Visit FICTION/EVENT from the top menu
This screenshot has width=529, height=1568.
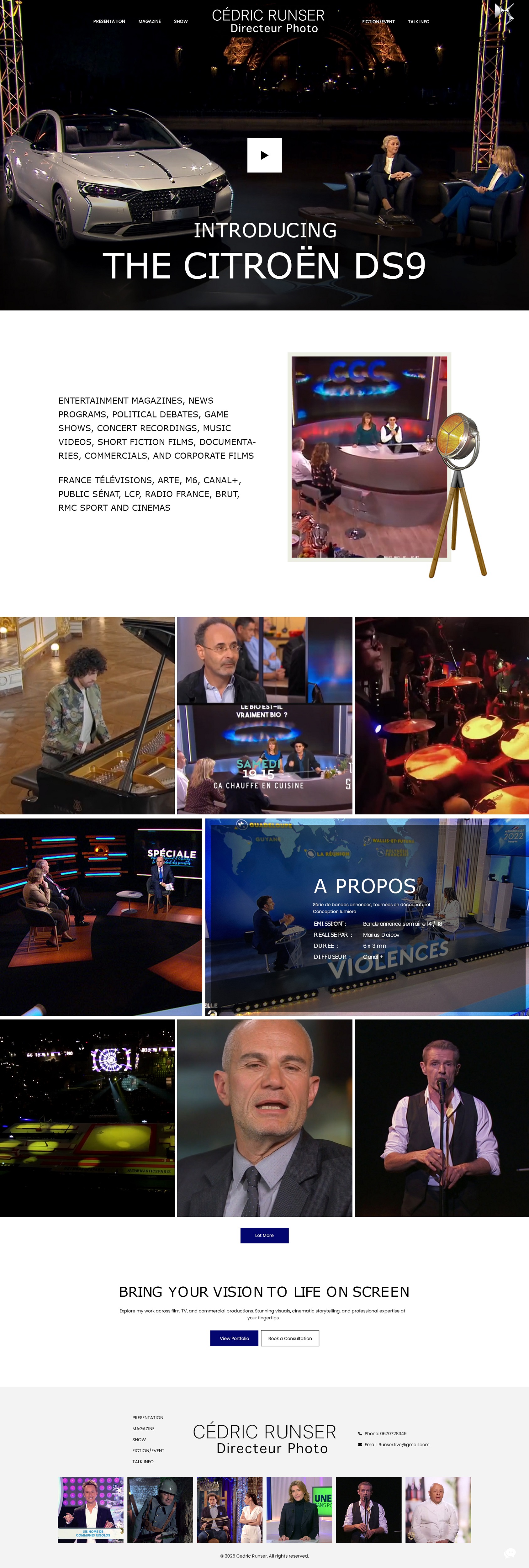[378, 22]
